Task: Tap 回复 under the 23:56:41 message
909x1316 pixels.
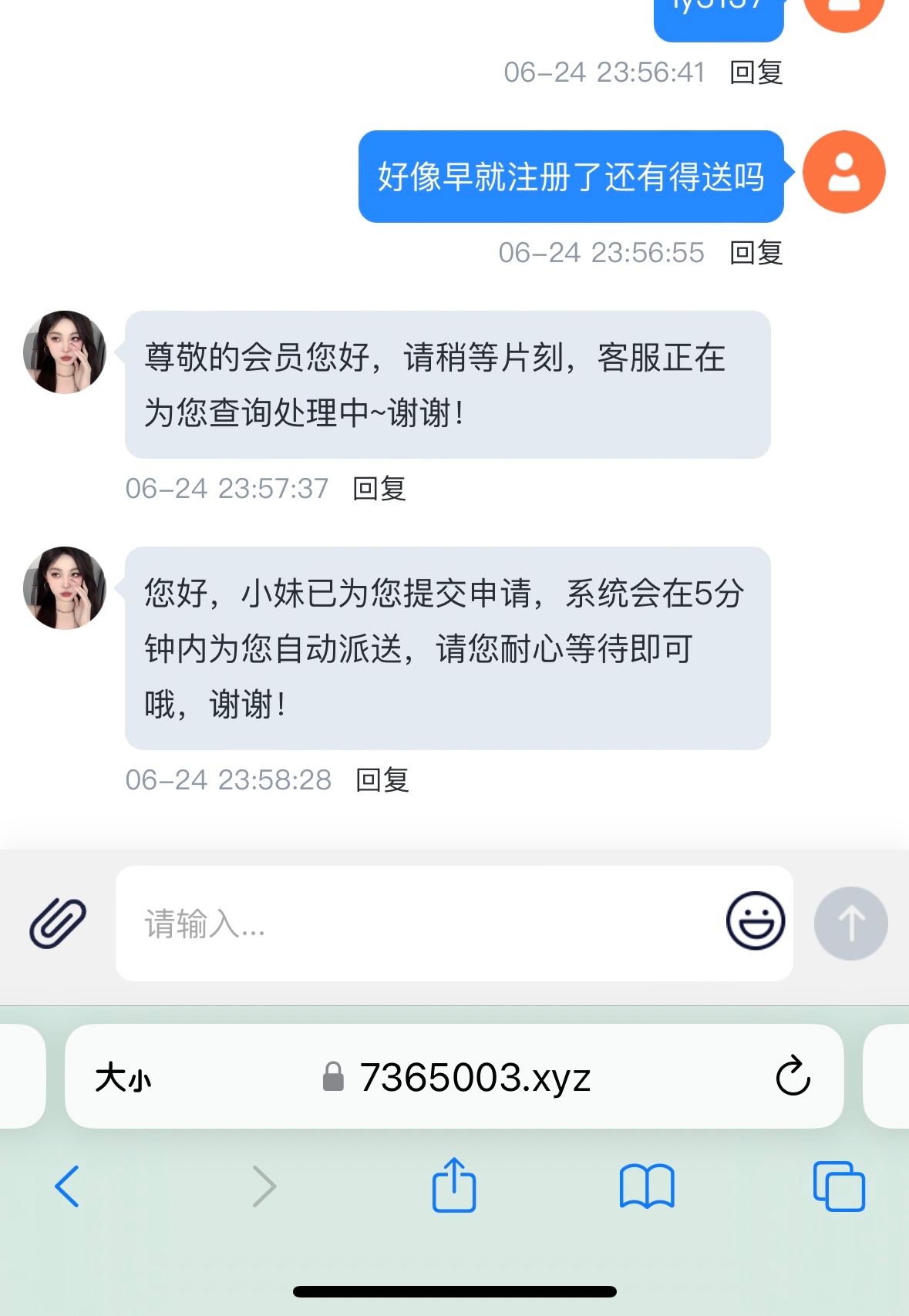Action: (756, 72)
